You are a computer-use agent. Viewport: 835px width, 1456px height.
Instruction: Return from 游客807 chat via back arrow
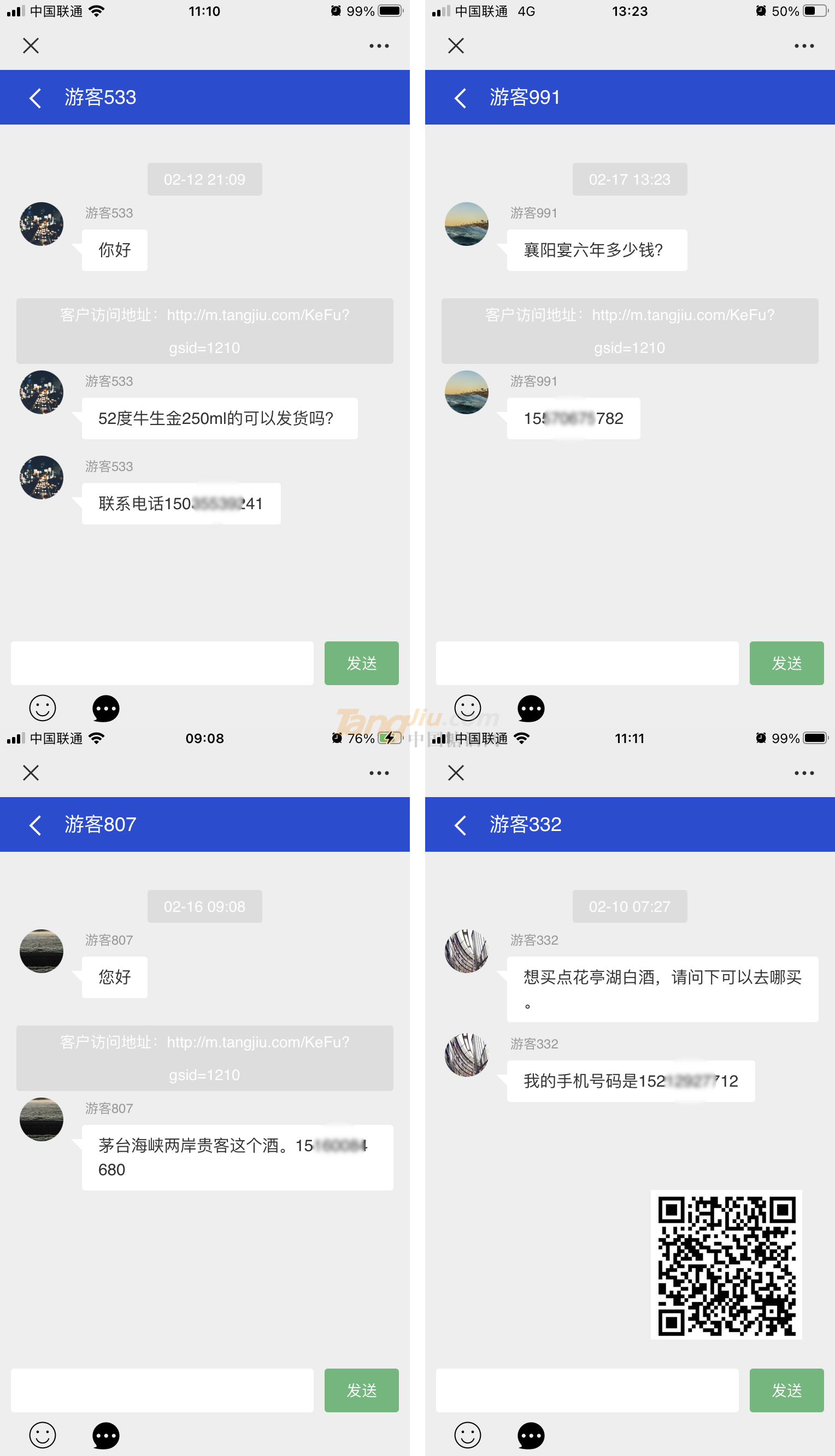click(x=35, y=824)
